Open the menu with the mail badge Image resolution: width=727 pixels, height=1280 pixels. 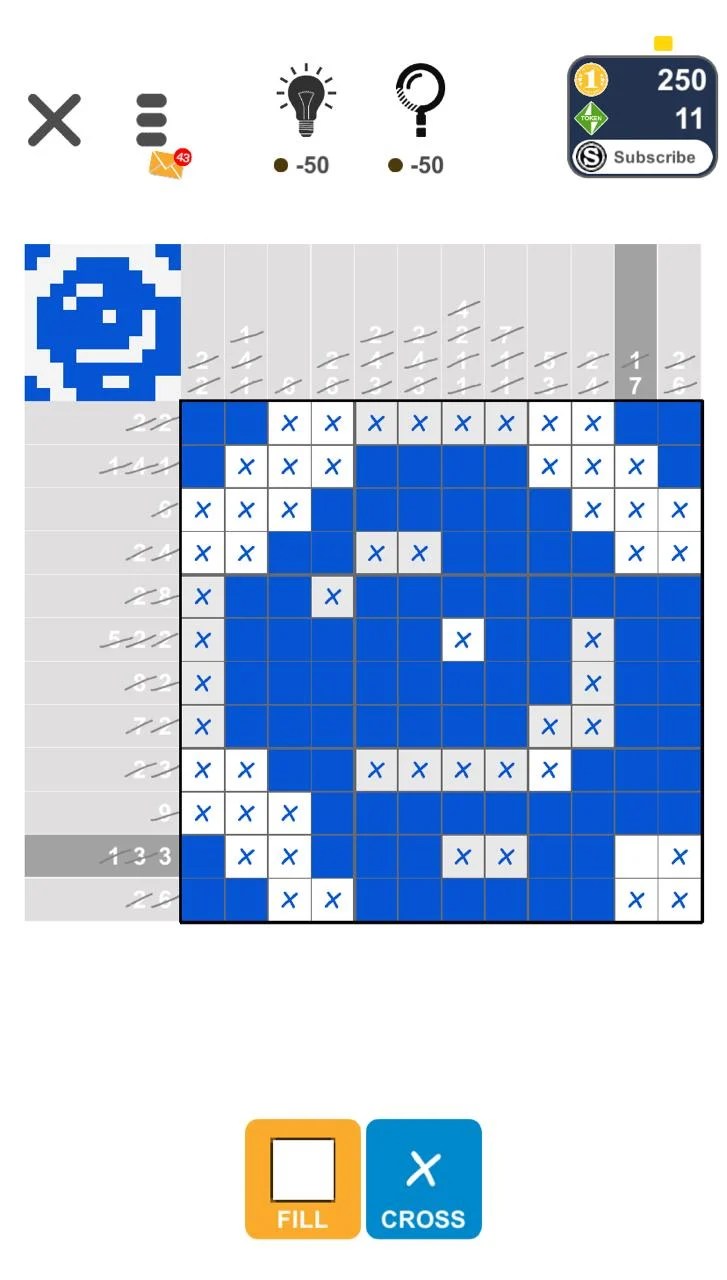(x=153, y=122)
